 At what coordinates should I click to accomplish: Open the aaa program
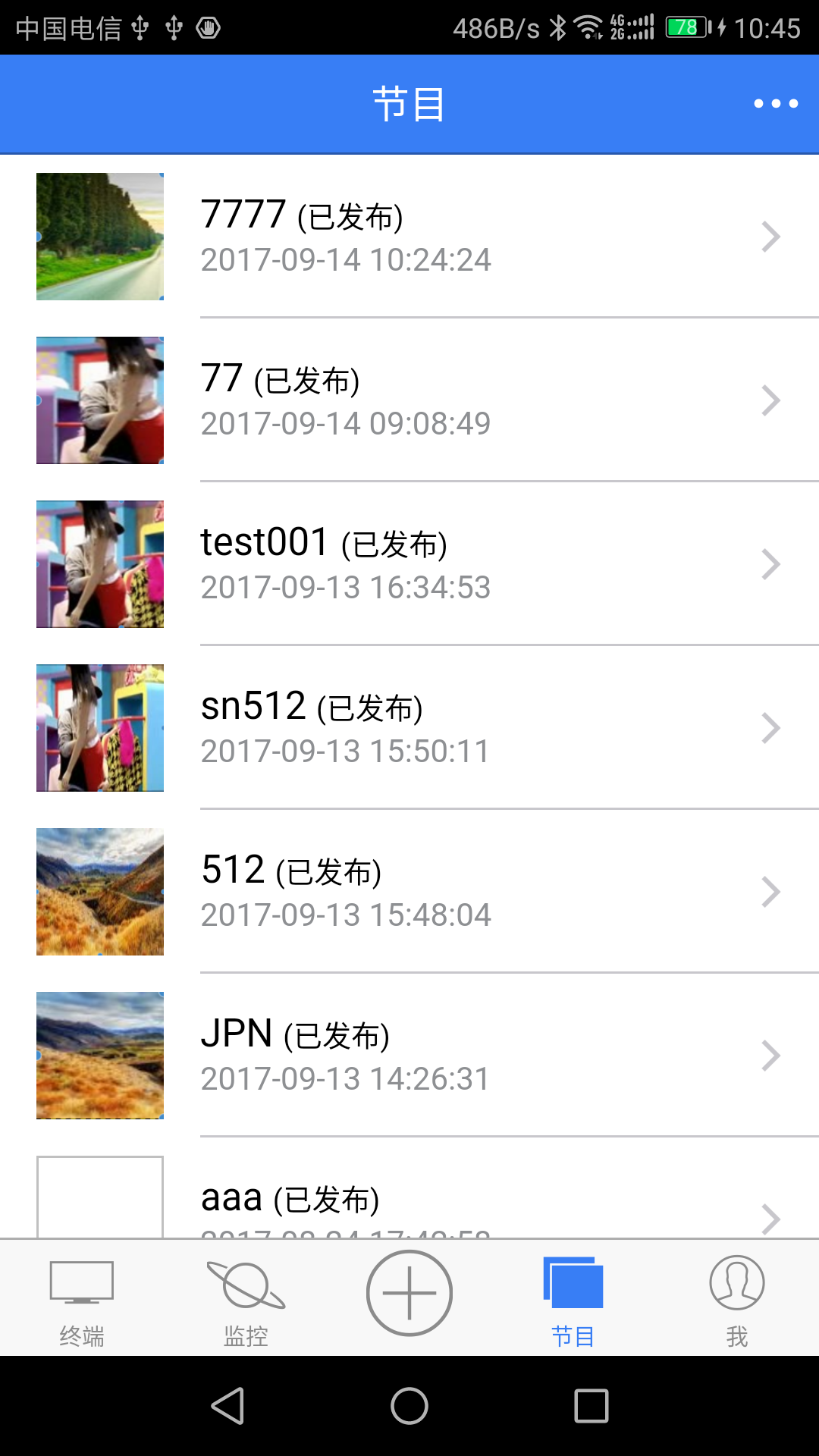pyautogui.click(x=409, y=1200)
